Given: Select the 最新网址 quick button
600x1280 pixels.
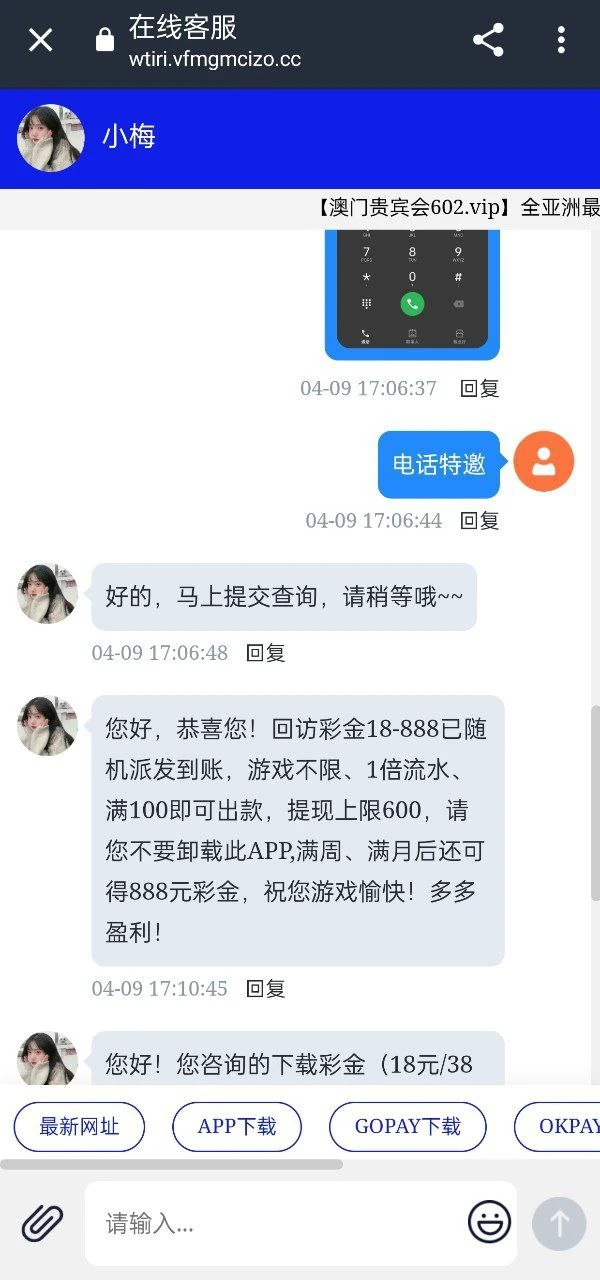Looking at the screenshot, I should (79, 1127).
